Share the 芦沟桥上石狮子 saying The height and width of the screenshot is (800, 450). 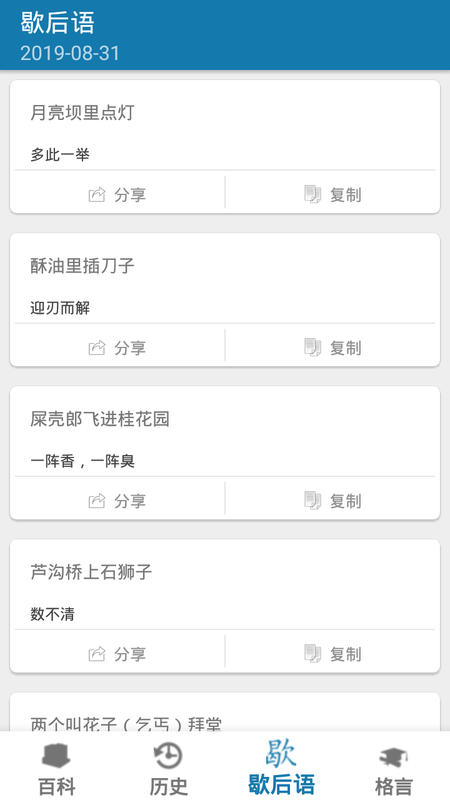(x=117, y=654)
